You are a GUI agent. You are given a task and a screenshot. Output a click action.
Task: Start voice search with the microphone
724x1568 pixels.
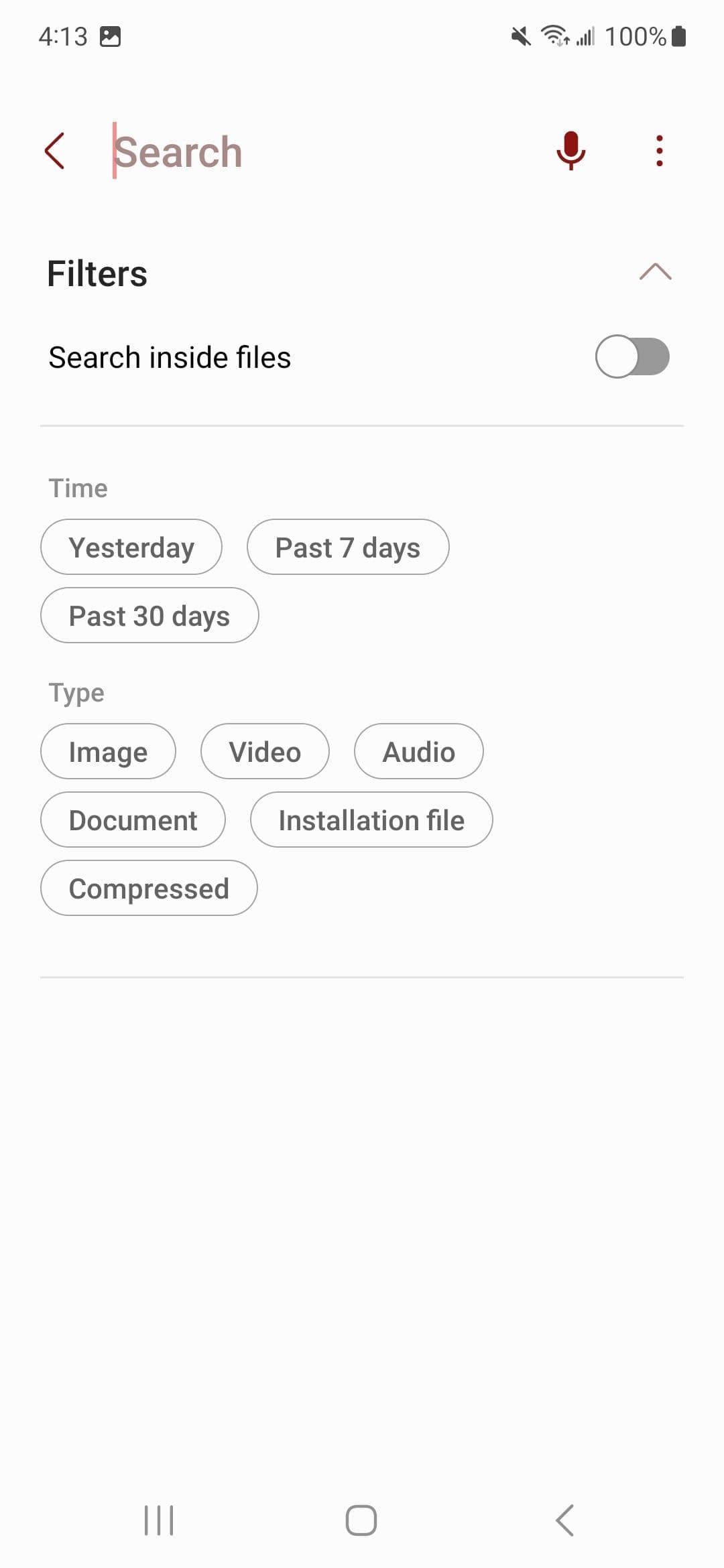point(570,151)
